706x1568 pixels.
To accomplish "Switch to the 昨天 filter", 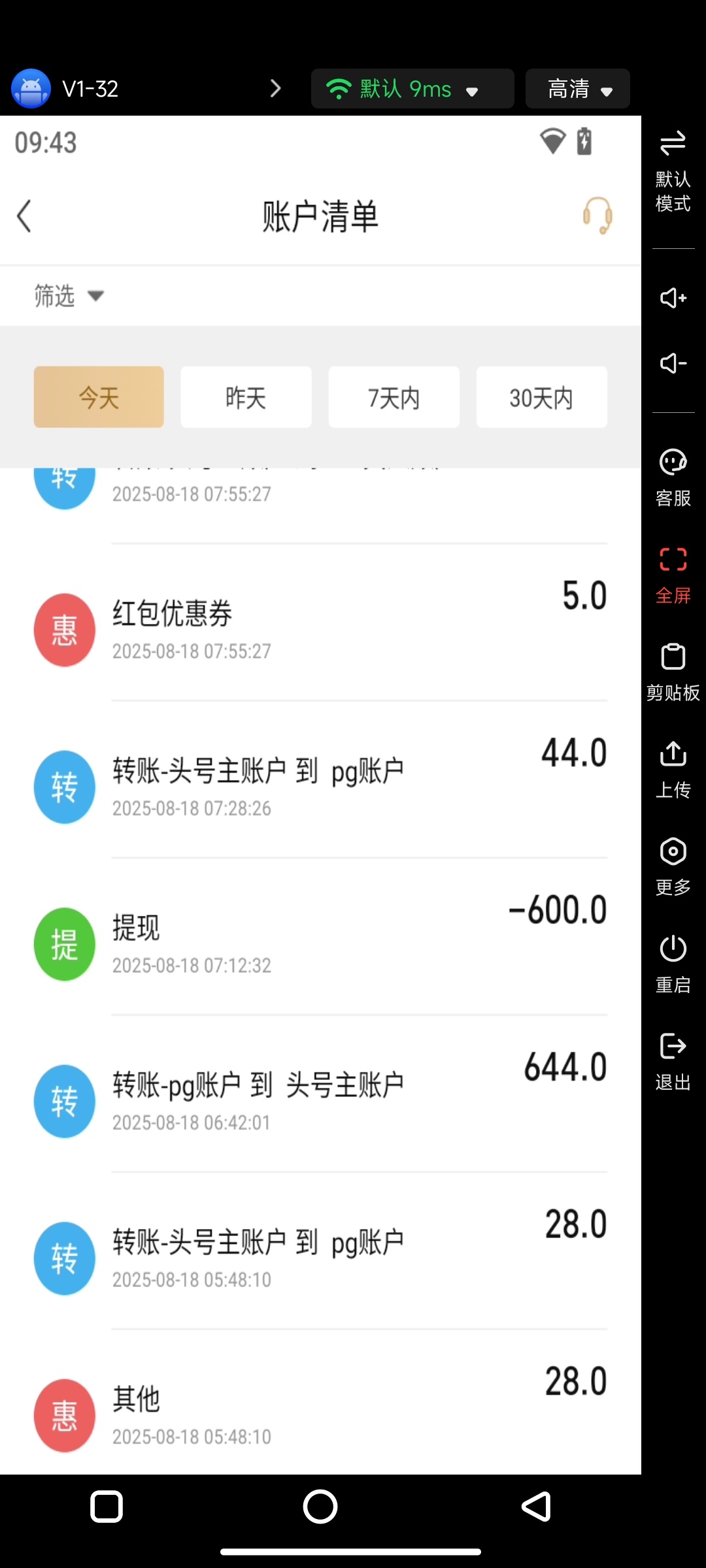I will pyautogui.click(x=246, y=397).
